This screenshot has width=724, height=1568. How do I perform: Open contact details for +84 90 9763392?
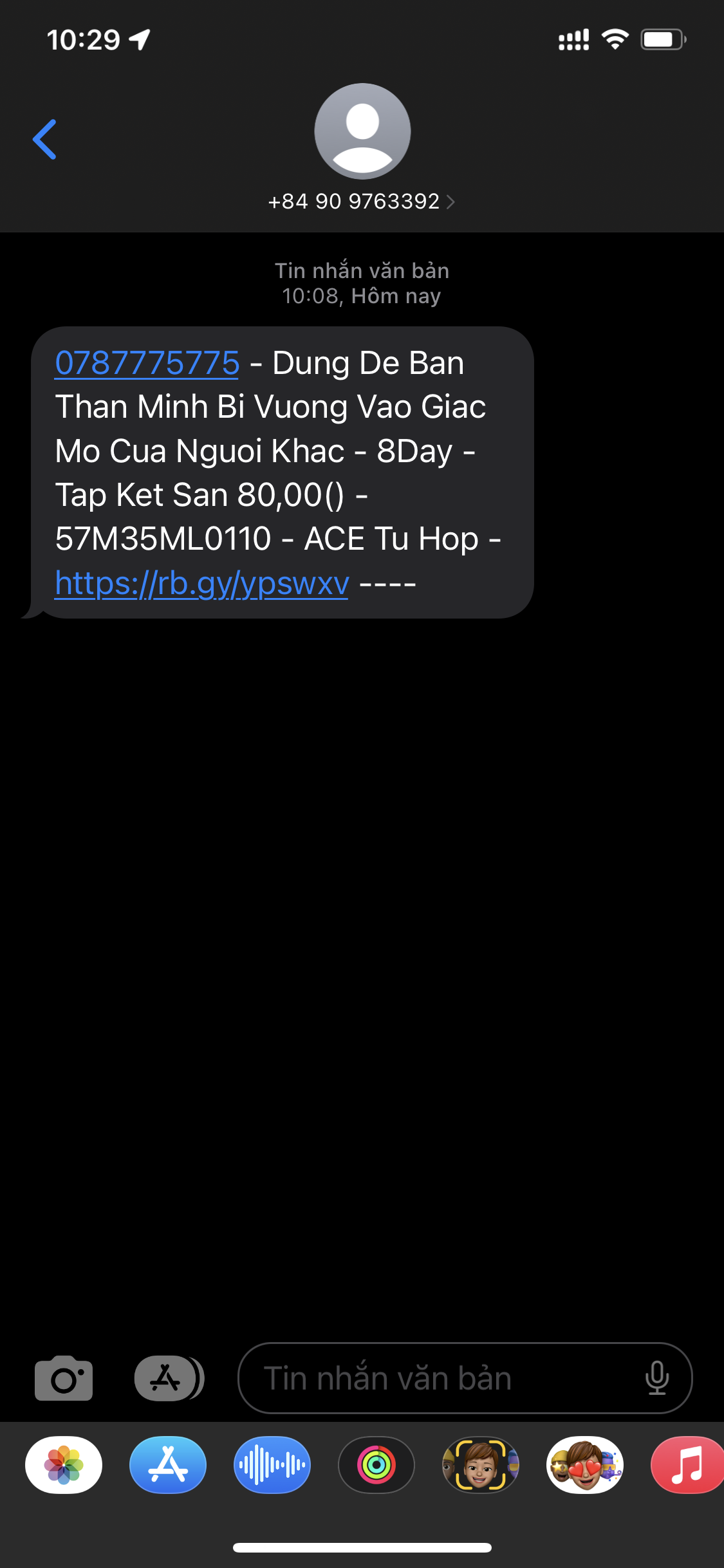point(362,201)
